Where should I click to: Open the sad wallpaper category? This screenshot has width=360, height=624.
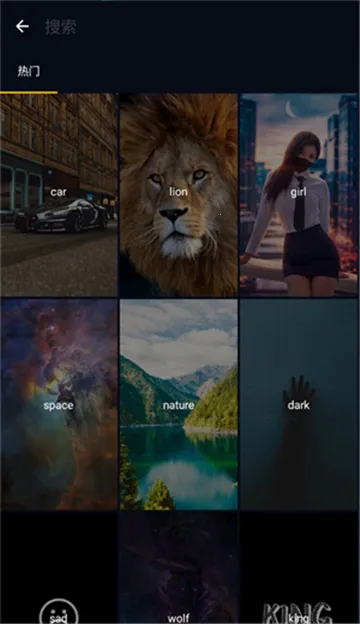(x=59, y=568)
